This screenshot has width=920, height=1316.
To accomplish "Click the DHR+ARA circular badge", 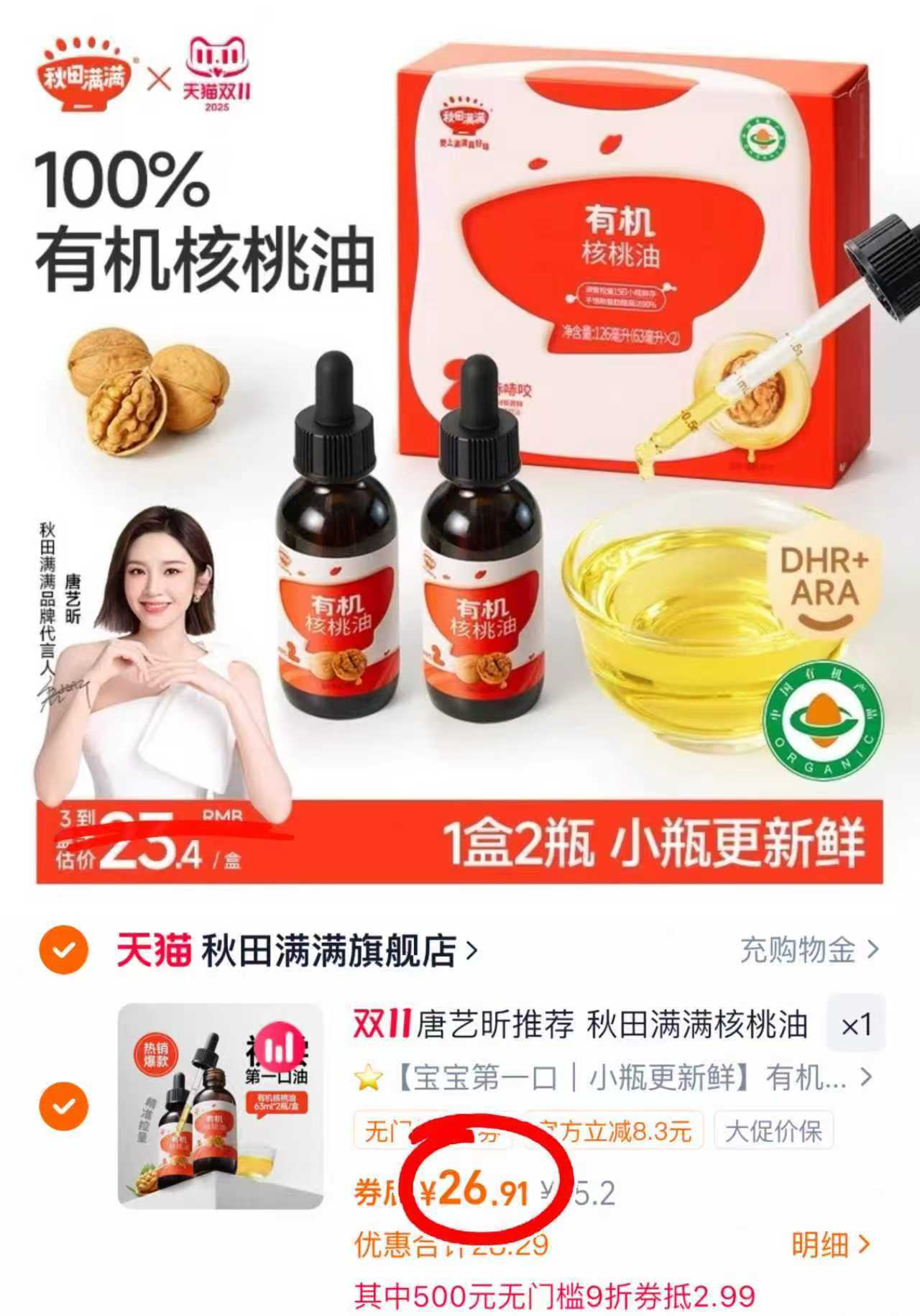I will click(x=821, y=582).
